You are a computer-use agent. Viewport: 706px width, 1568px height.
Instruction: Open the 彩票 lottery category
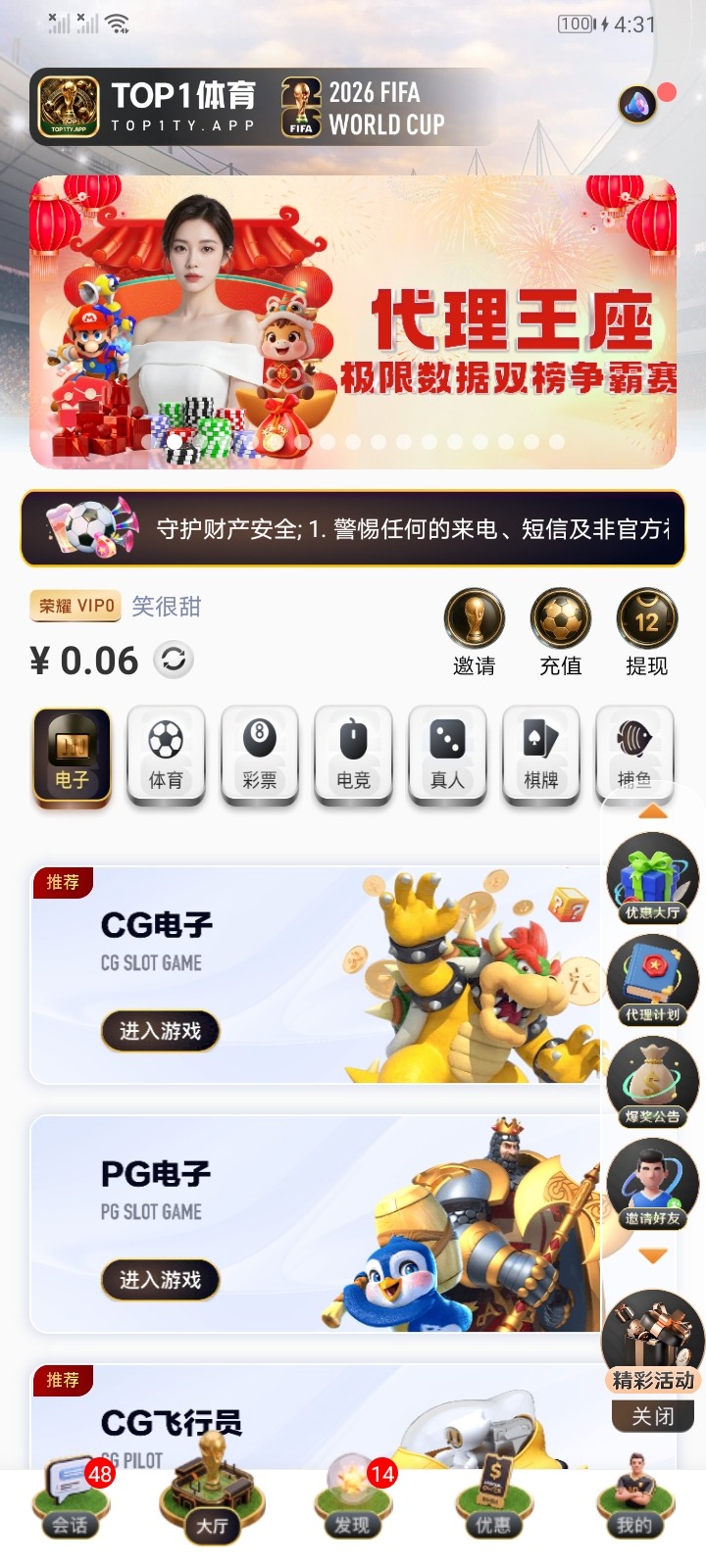(x=260, y=755)
